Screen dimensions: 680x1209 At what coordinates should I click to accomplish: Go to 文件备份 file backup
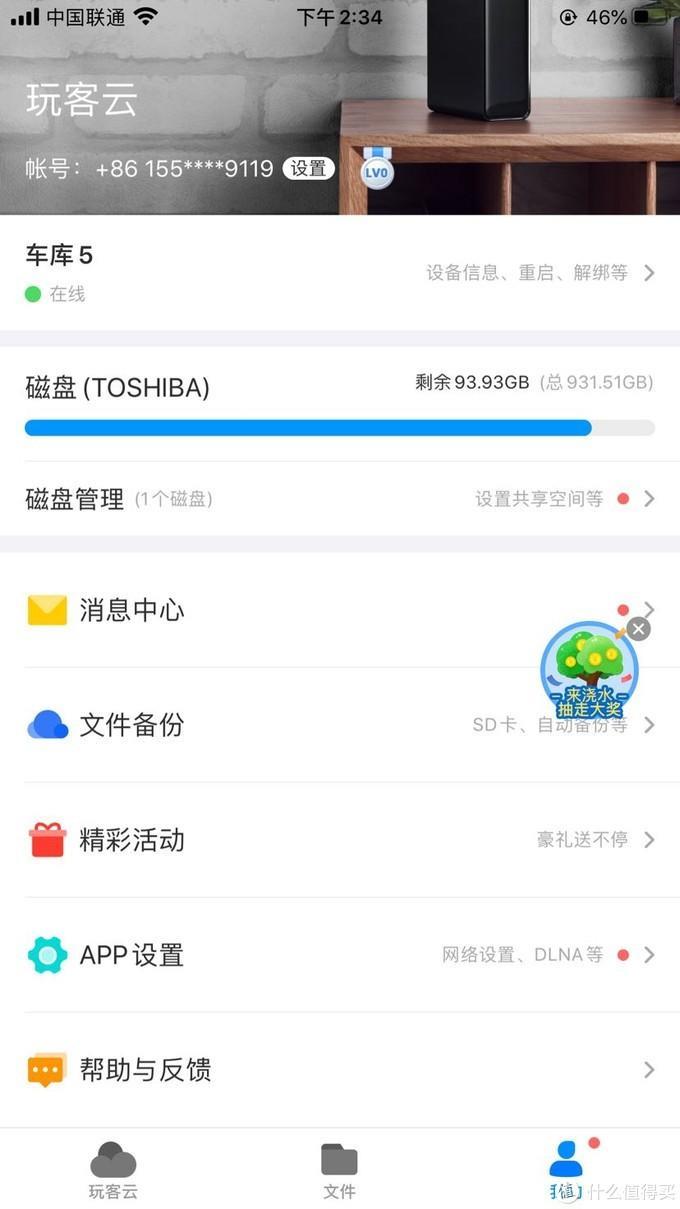pyautogui.click(x=300, y=725)
